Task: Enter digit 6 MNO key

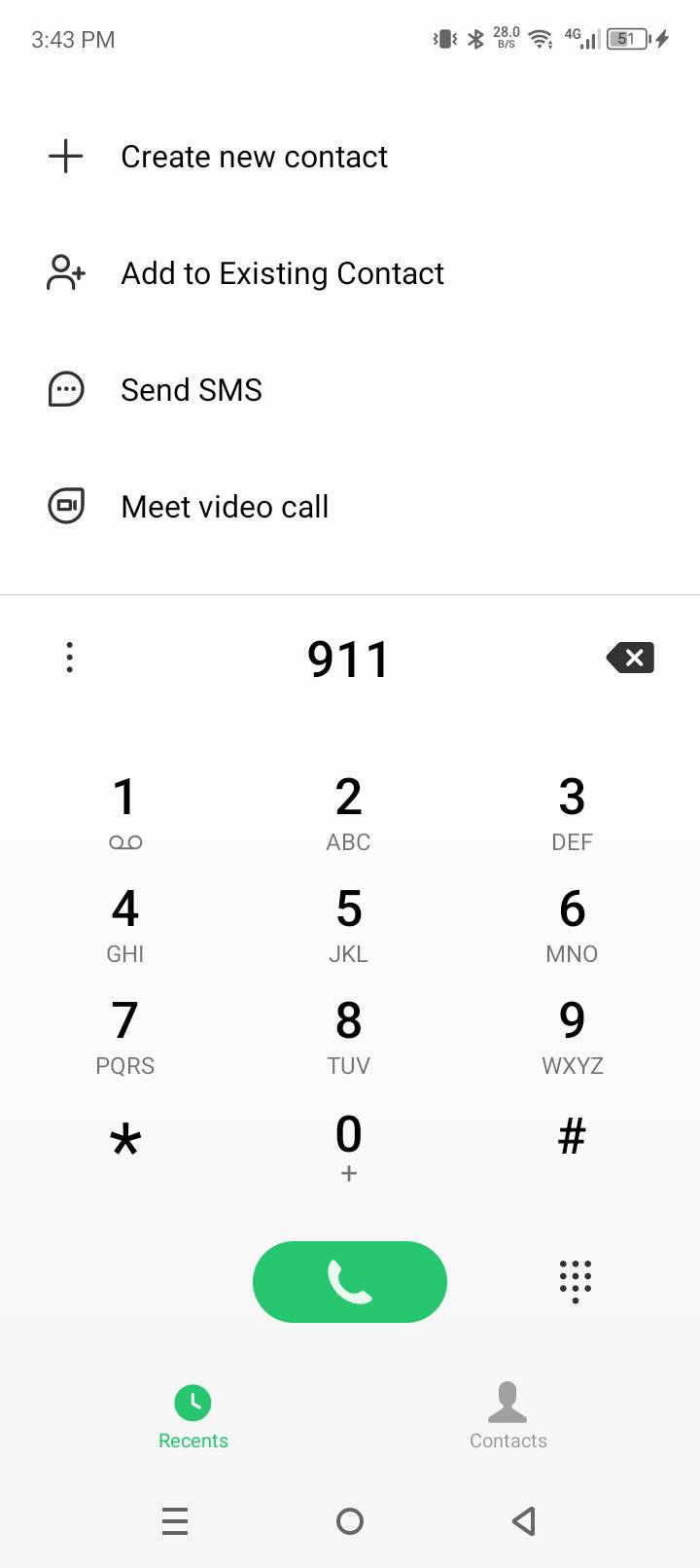Action: pos(572,921)
